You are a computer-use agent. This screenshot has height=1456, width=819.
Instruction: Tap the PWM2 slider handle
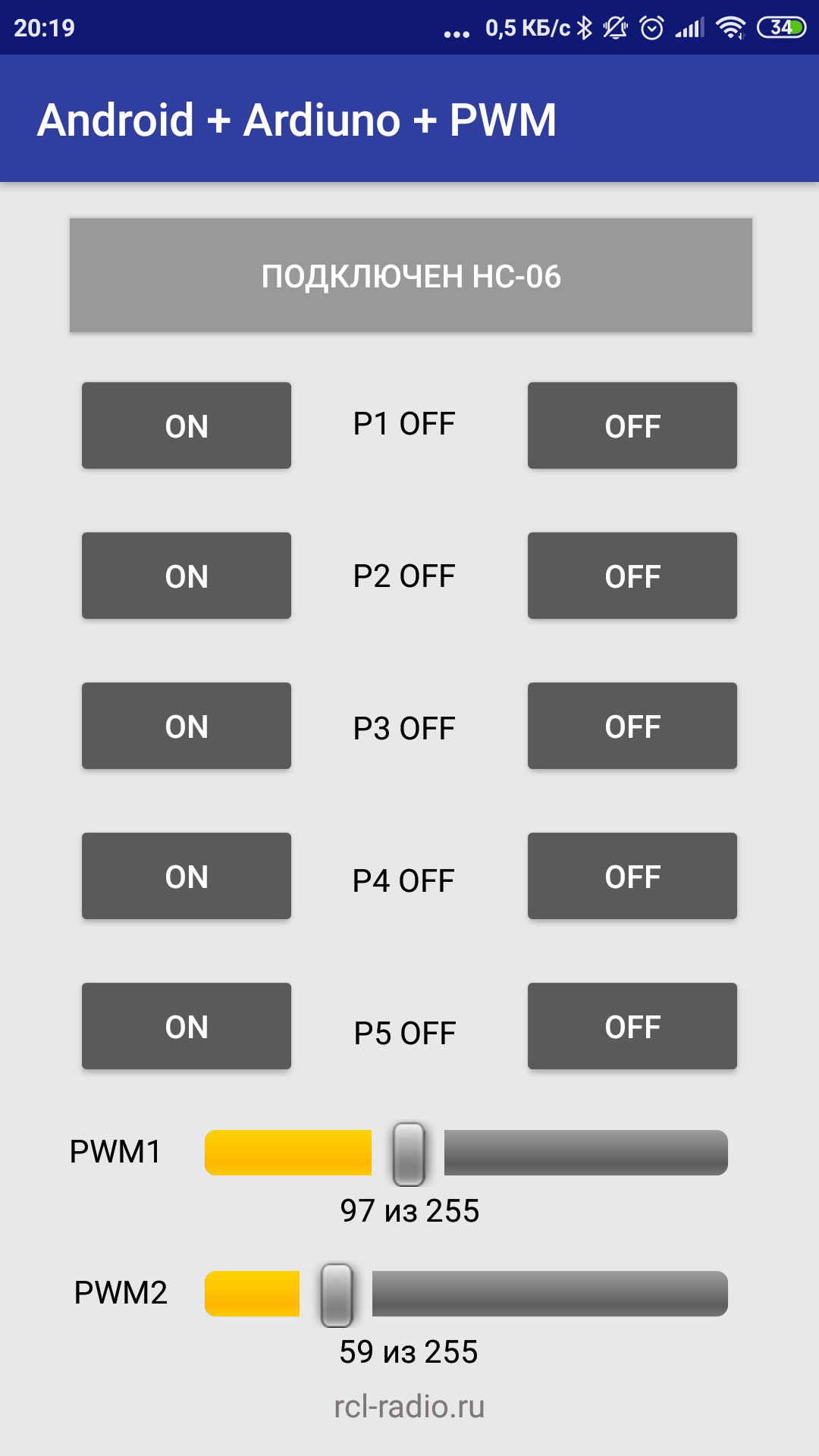click(x=336, y=1294)
